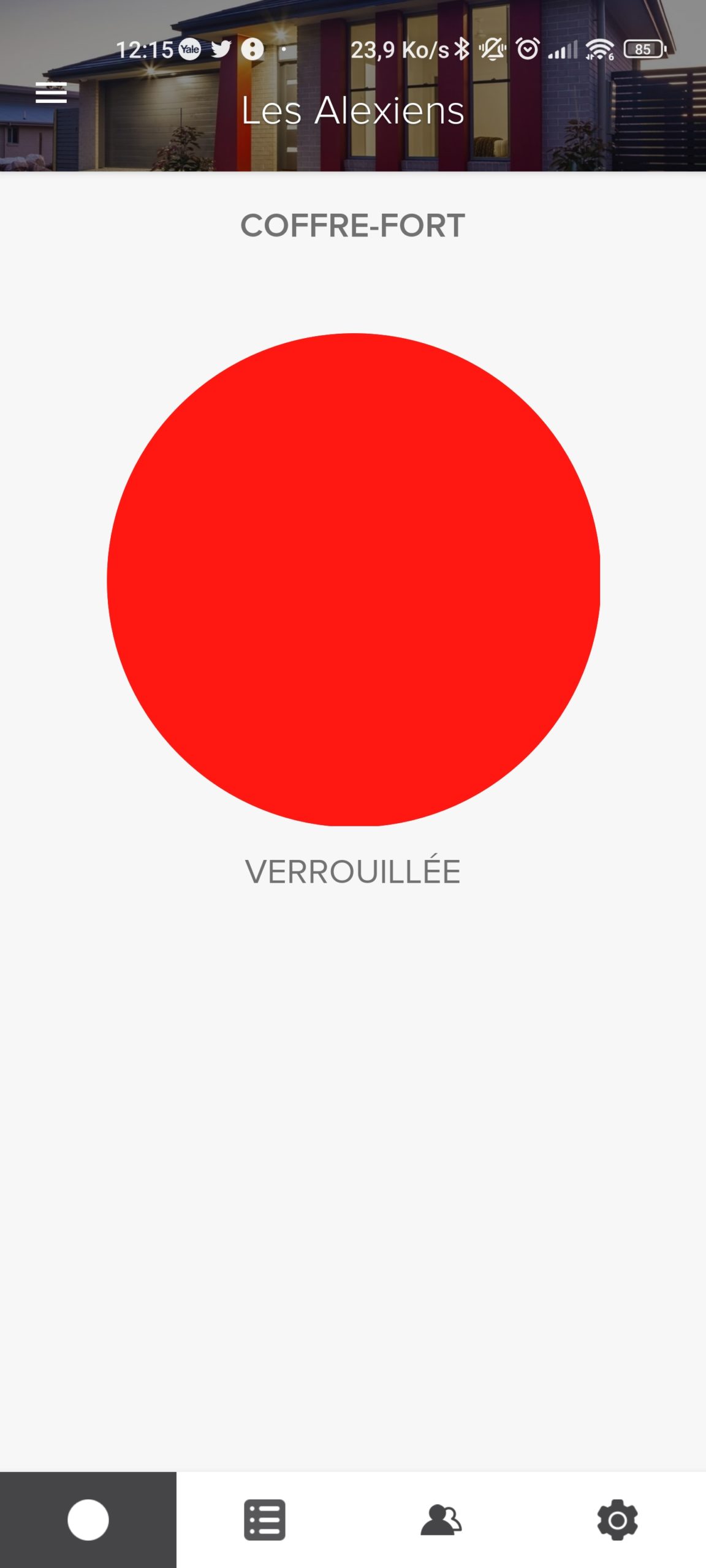Viewport: 706px width, 1568px height.
Task: Open the guests/users tab
Action: [x=441, y=1520]
